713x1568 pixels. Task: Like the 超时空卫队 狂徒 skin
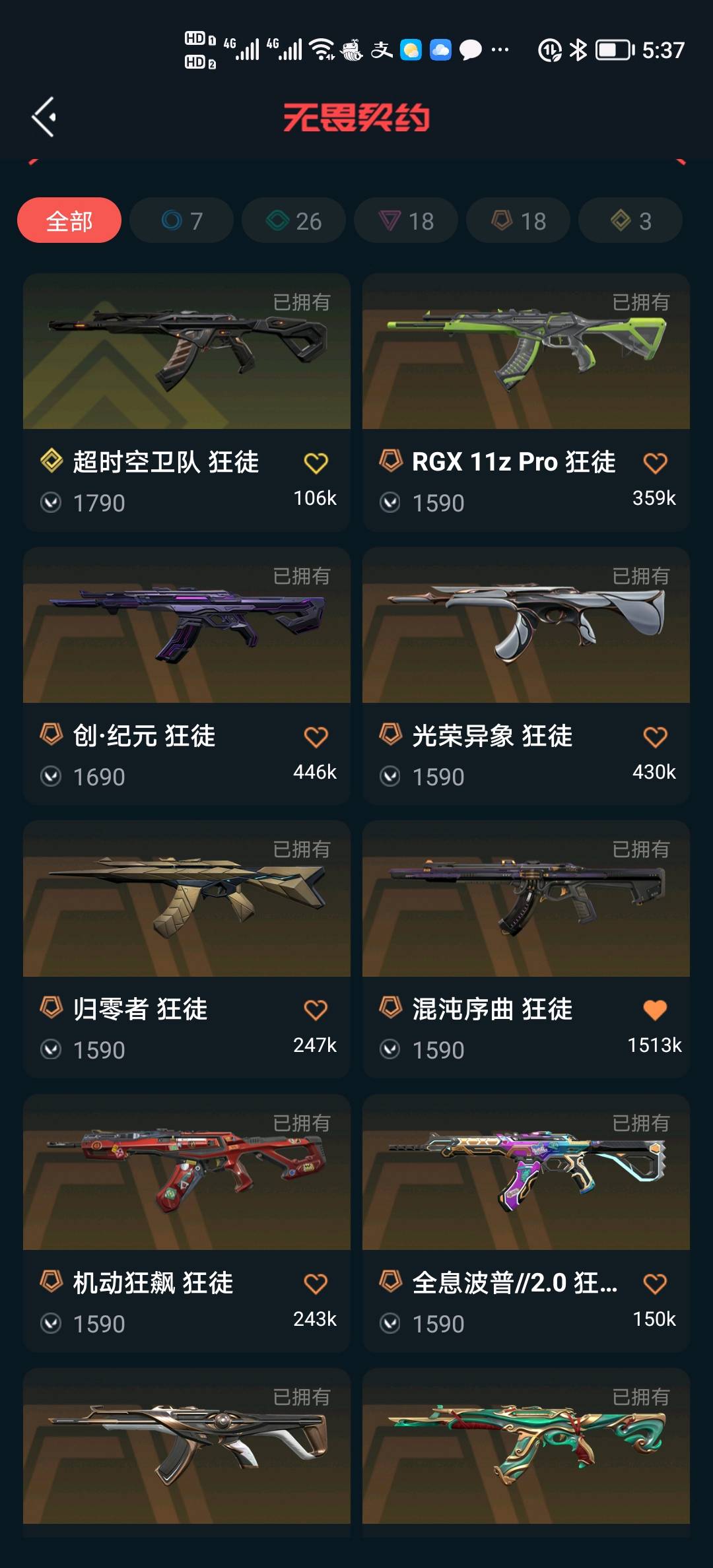316,463
